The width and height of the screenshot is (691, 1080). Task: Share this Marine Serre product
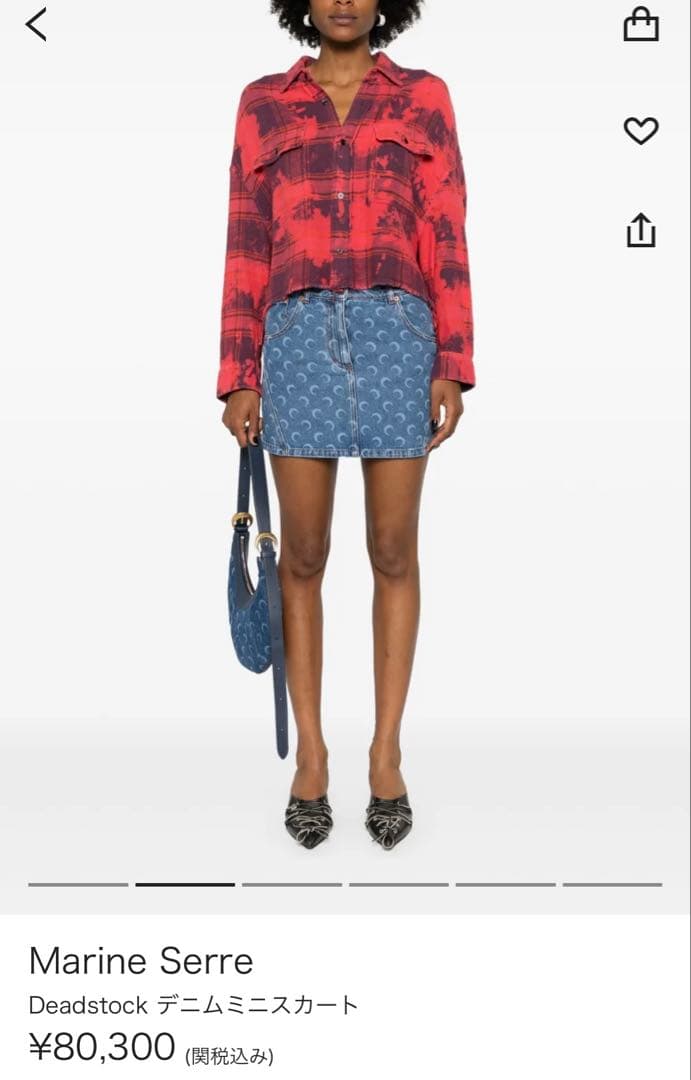pos(641,231)
